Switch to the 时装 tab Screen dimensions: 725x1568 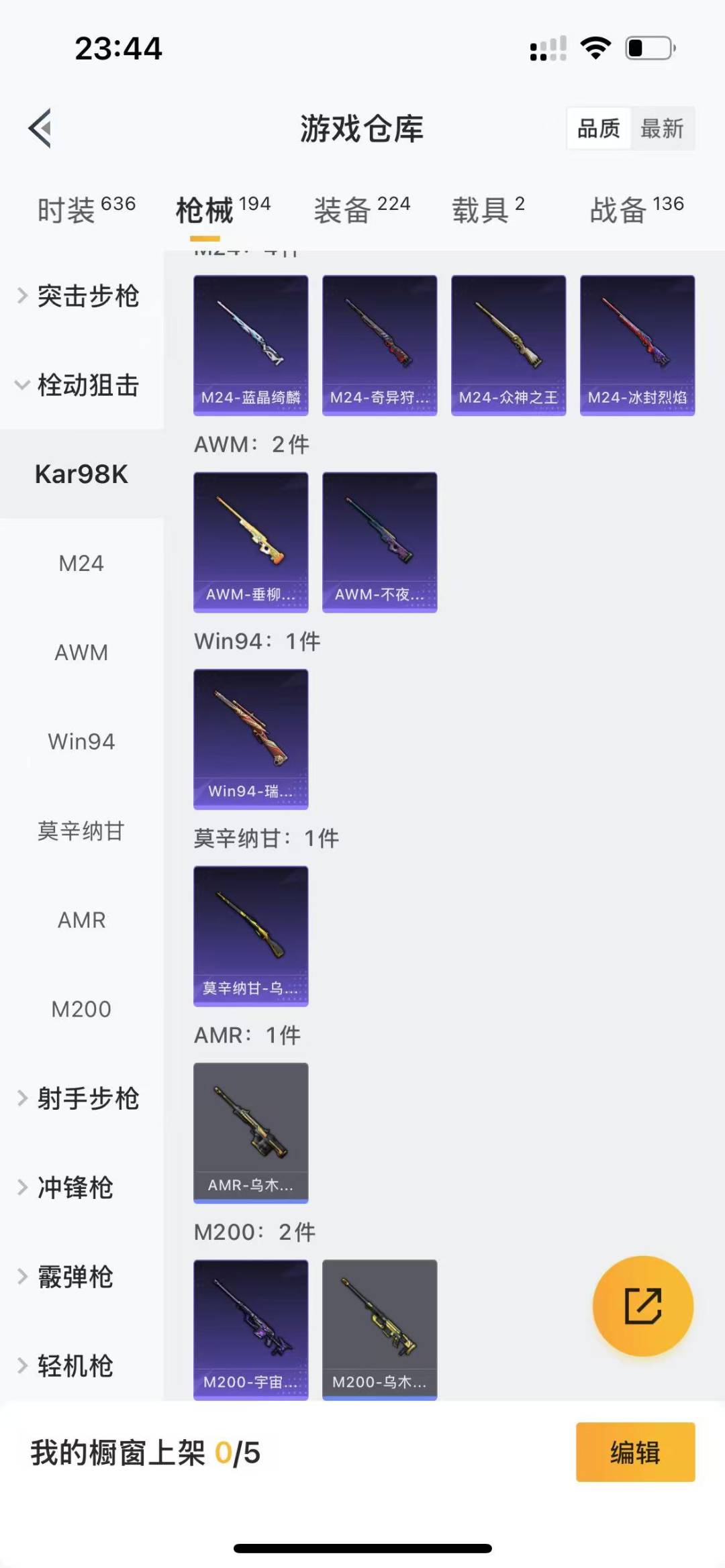pyautogui.click(x=86, y=210)
